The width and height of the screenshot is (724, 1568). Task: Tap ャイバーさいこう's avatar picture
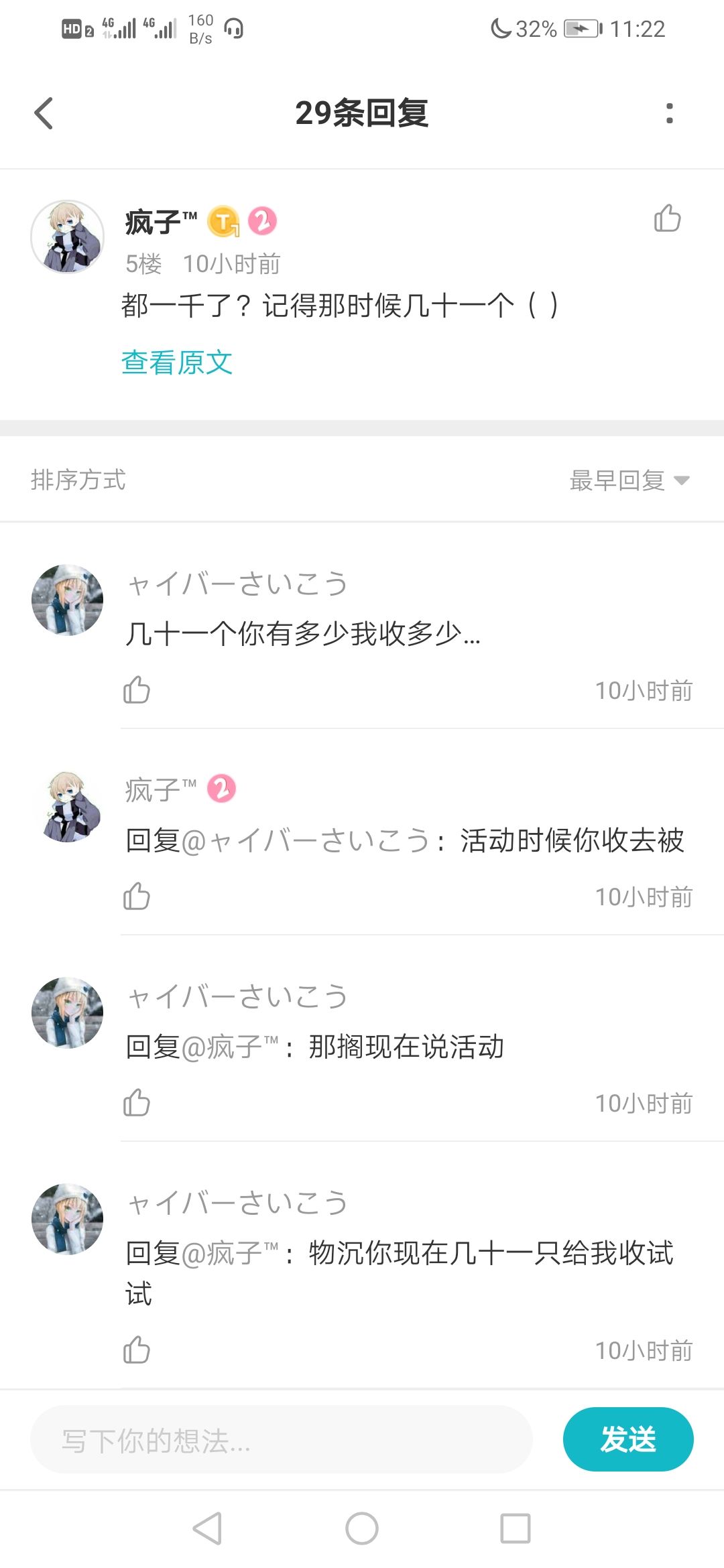pos(66,600)
